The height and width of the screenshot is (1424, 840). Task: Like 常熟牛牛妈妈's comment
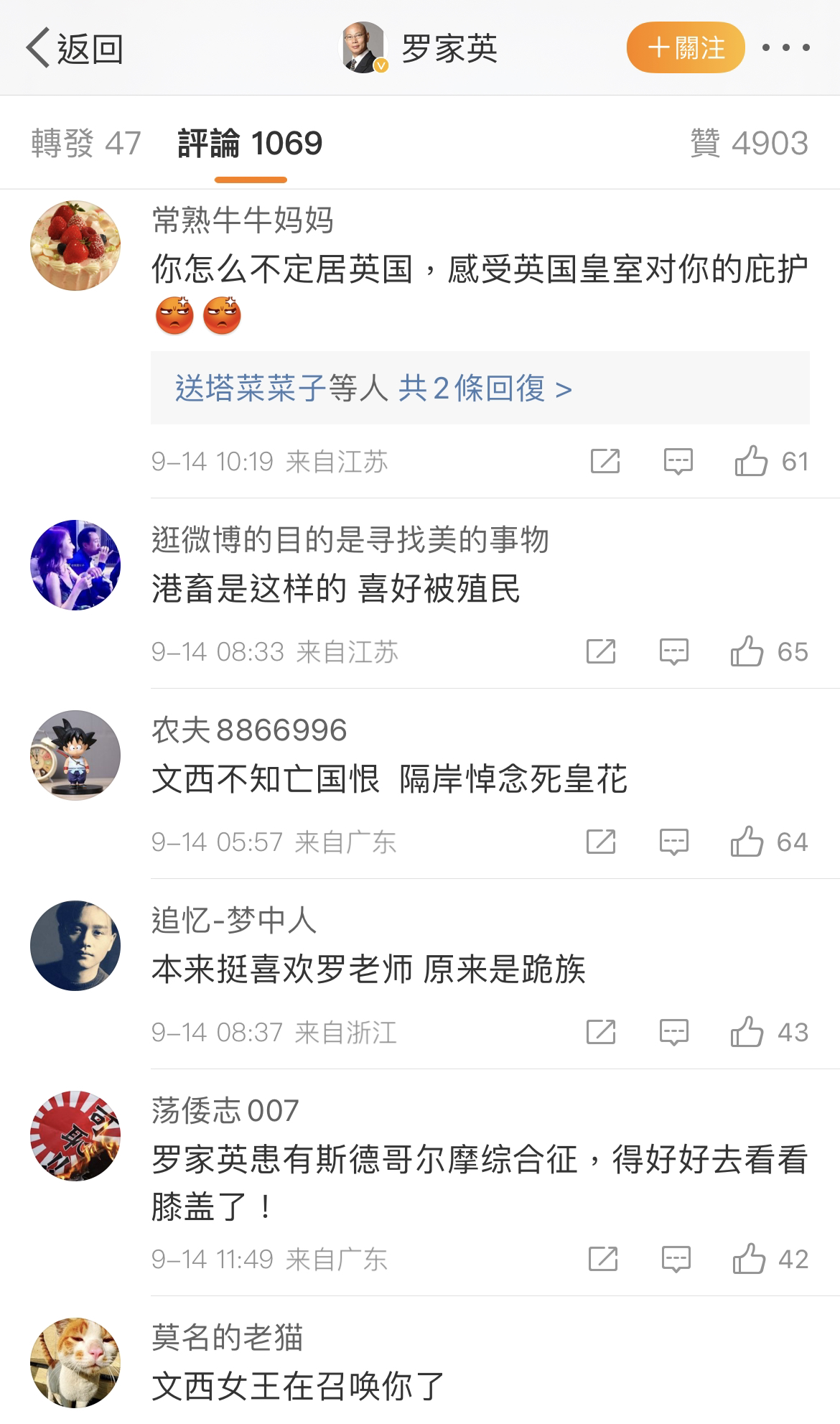[751, 461]
